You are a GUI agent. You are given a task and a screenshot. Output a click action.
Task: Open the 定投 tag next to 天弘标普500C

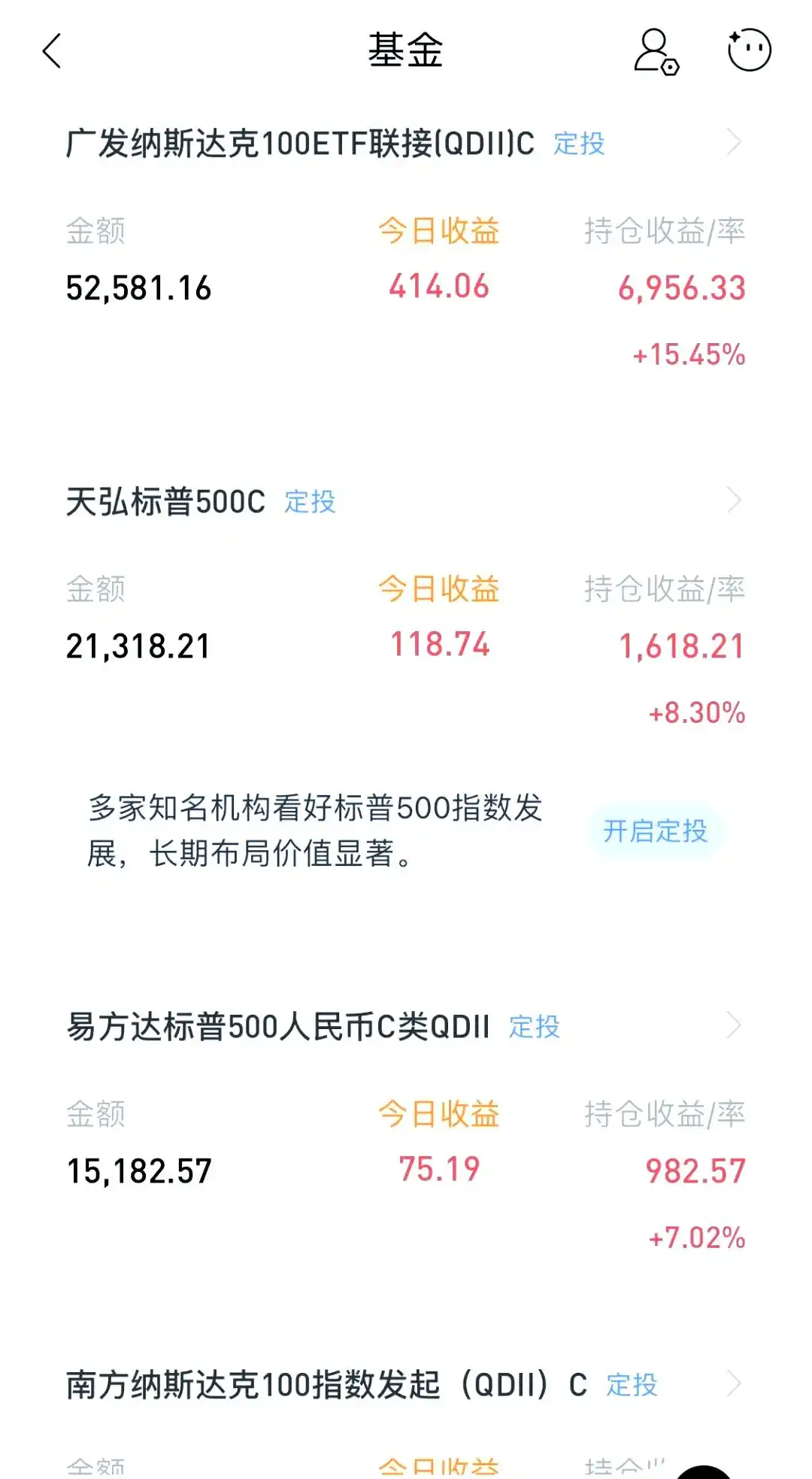311,503
